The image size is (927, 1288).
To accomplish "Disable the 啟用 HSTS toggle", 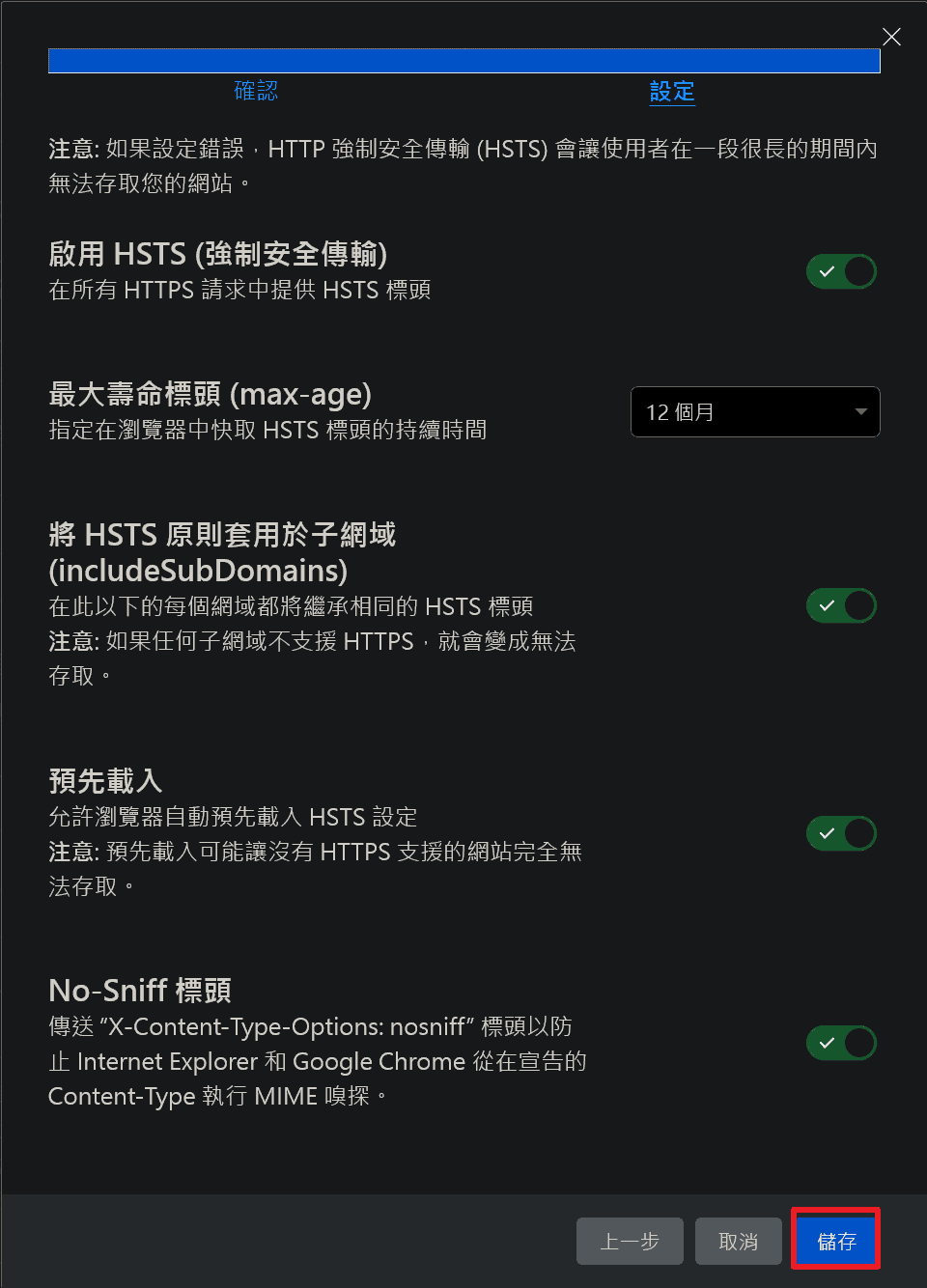I will point(841,272).
